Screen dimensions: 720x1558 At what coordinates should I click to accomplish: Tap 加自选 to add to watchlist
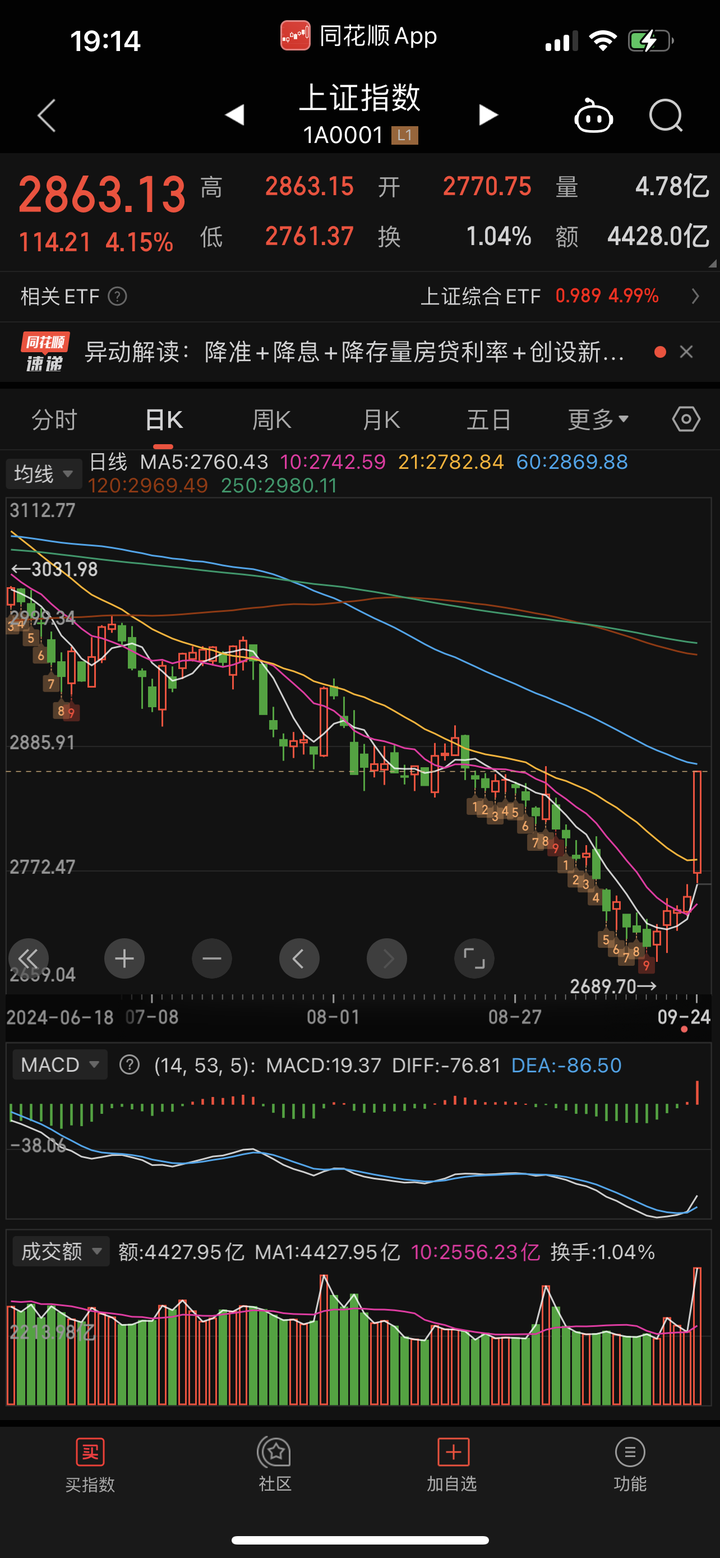[x=452, y=1464]
